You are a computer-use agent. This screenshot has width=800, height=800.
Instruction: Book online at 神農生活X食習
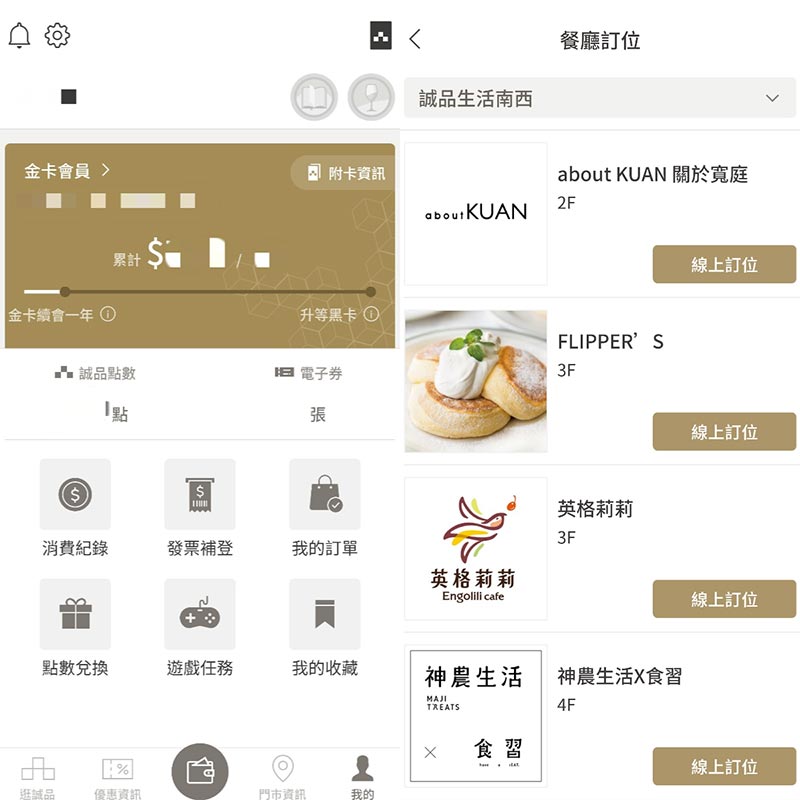(724, 766)
